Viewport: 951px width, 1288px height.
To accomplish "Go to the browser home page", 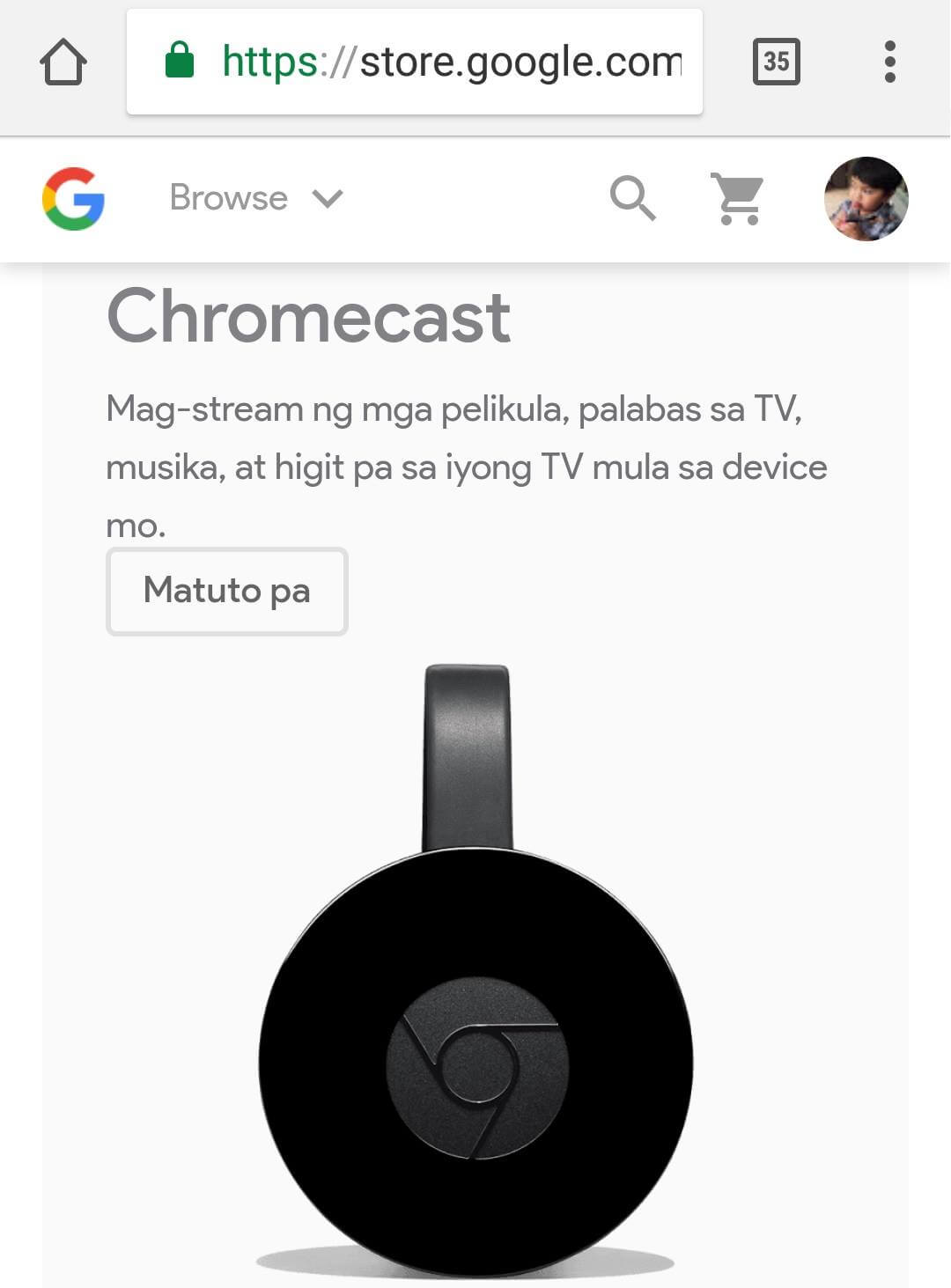I will coord(63,63).
